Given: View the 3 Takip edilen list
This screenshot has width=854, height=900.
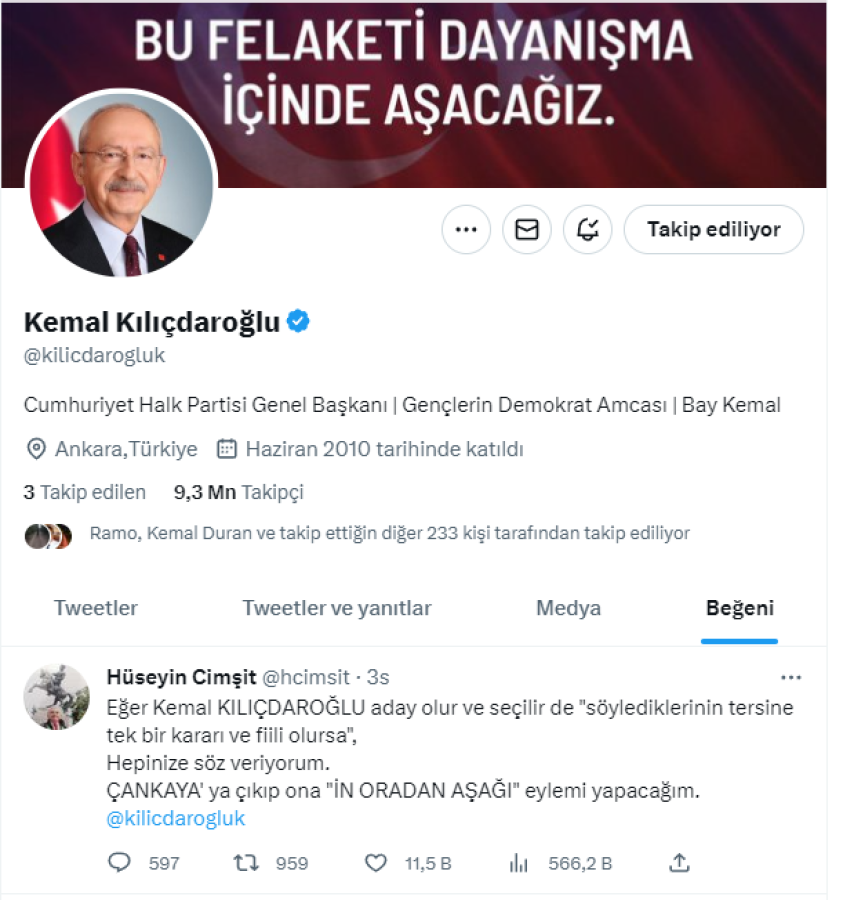Looking at the screenshot, I should click(85, 492).
